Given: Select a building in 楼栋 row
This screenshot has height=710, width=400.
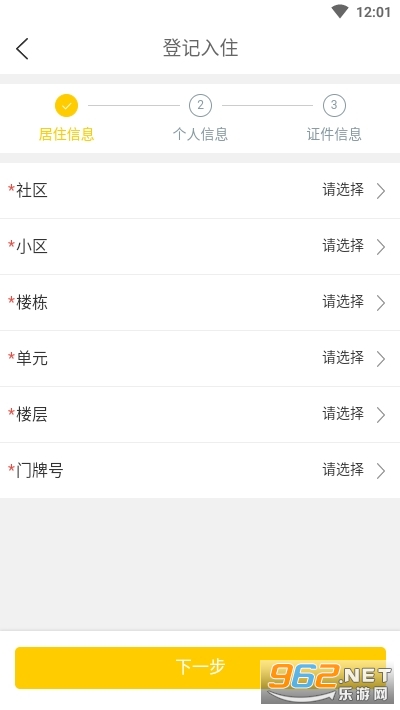Looking at the screenshot, I should click(x=200, y=302).
